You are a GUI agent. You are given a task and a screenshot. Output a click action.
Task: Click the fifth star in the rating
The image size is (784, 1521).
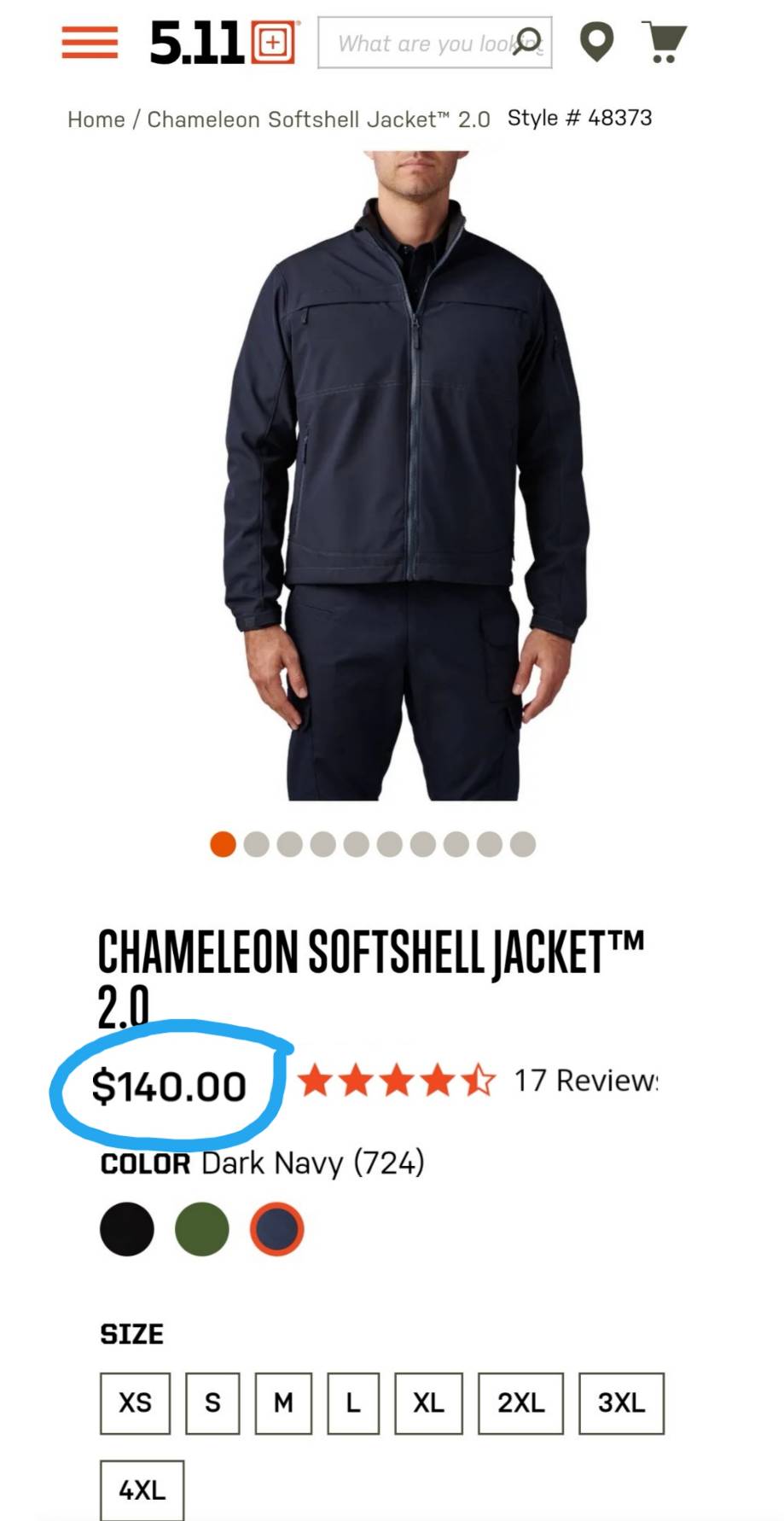tap(479, 1081)
